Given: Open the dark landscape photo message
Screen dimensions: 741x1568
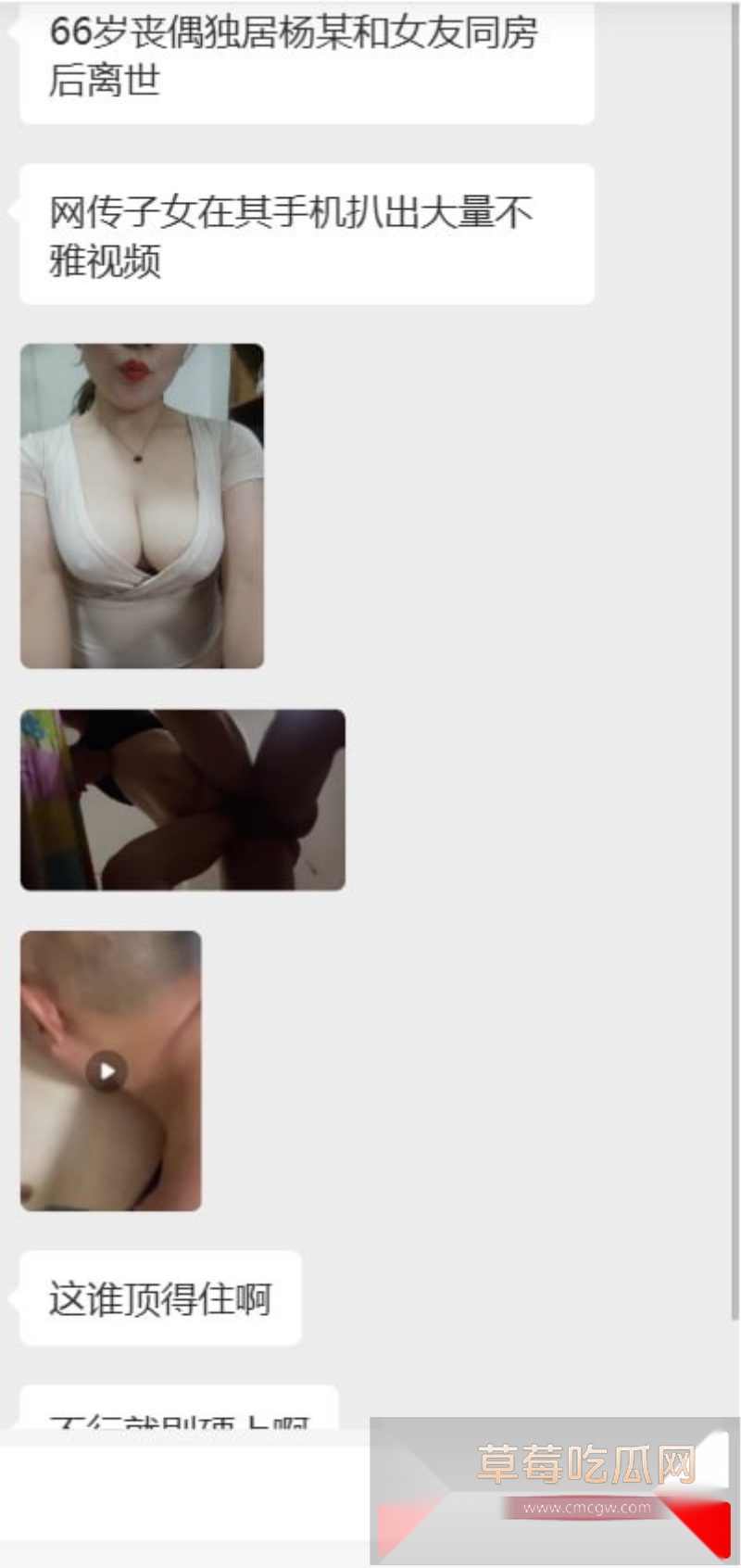Looking at the screenshot, I should [182, 800].
